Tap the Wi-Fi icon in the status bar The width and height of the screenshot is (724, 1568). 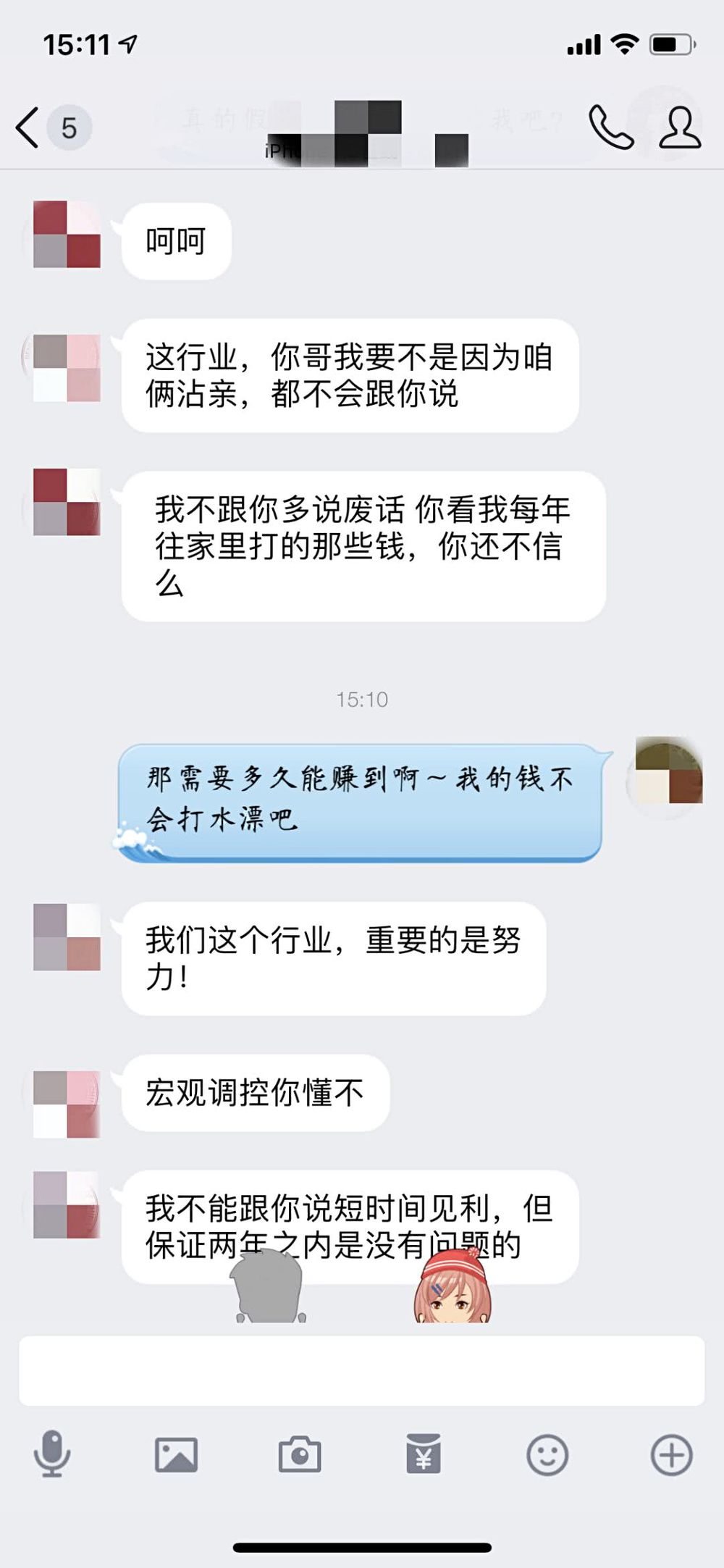click(623, 43)
